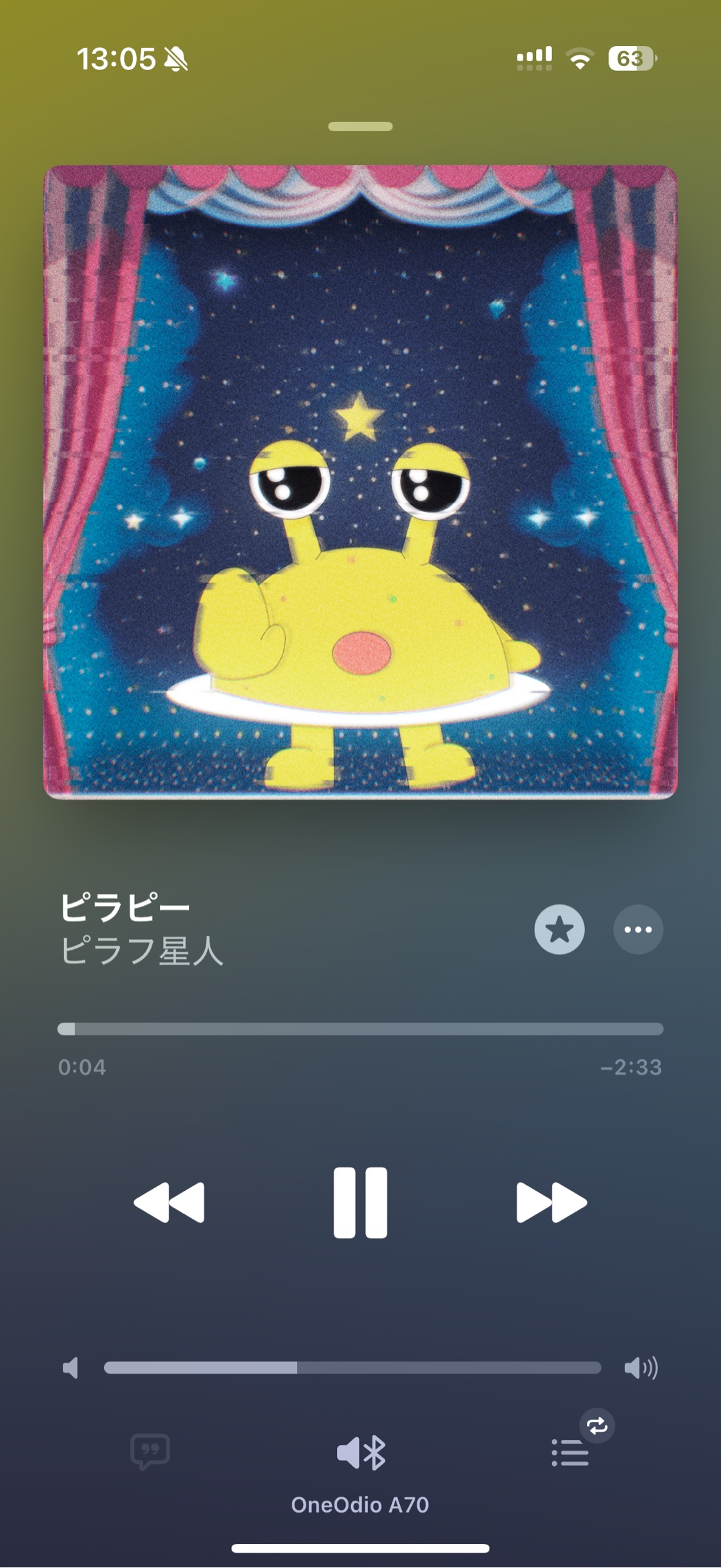
Task: Open the more options ellipsis menu
Action: pyautogui.click(x=638, y=929)
